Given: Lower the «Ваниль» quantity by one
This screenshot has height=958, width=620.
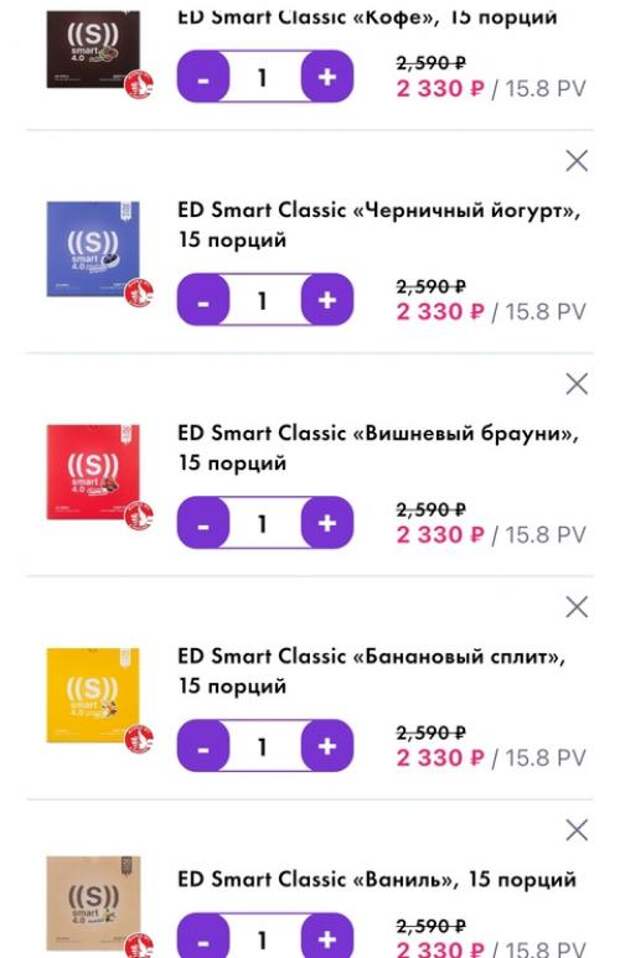Looking at the screenshot, I should 203,940.
